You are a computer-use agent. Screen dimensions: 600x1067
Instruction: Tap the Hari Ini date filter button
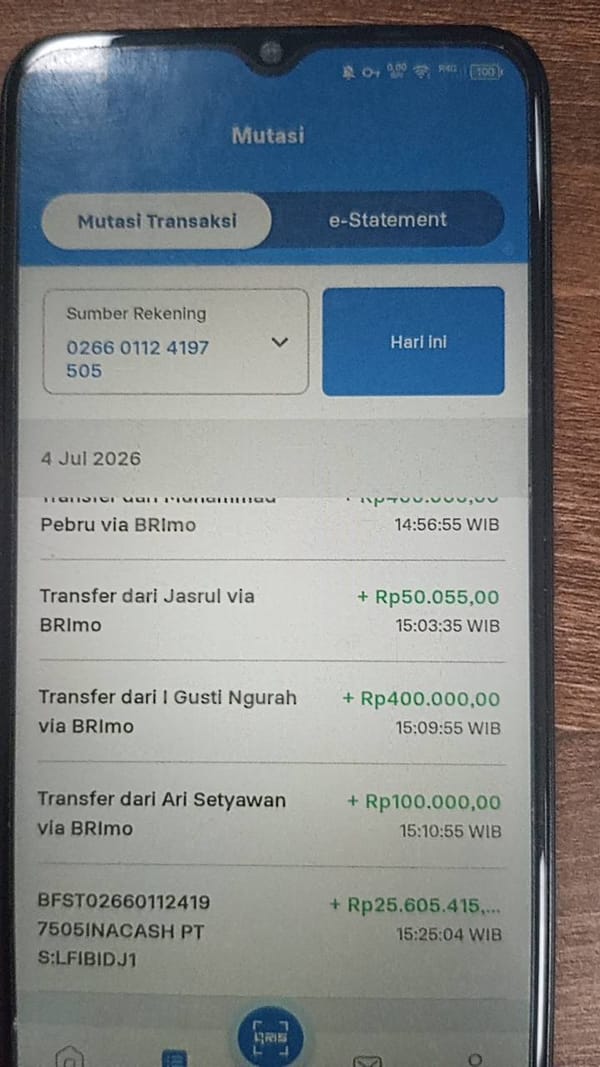414,341
